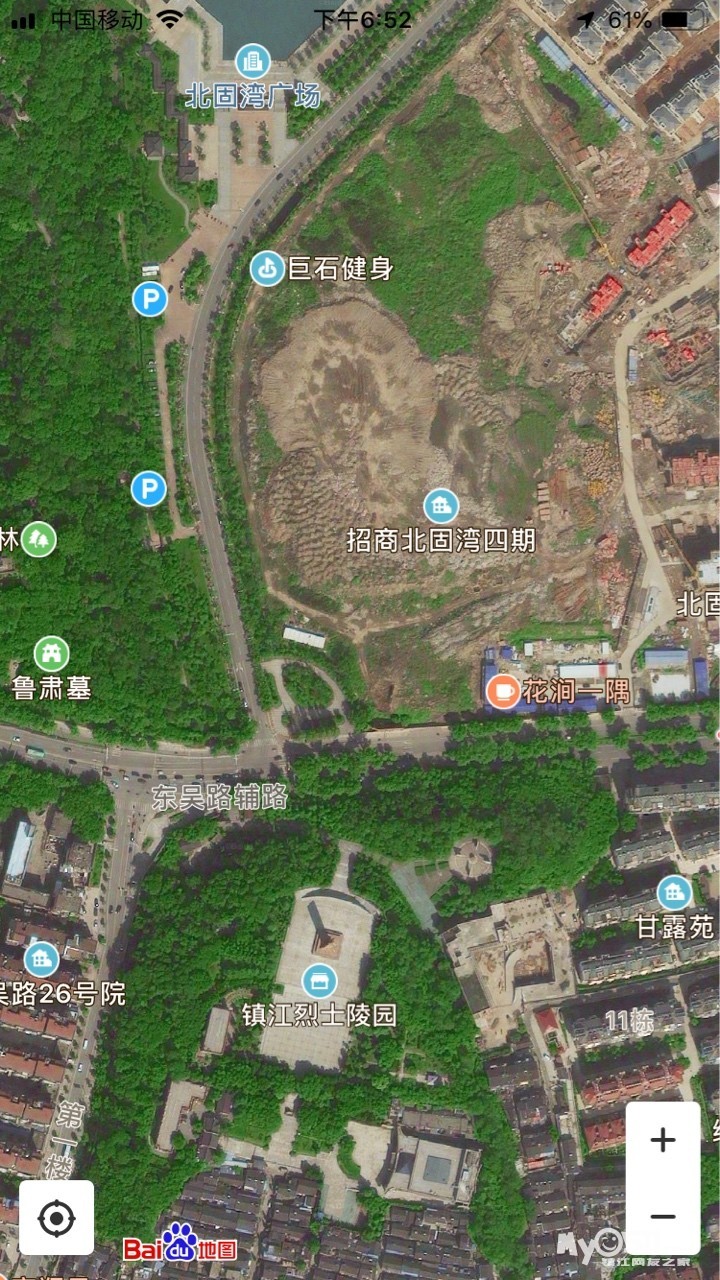The width and height of the screenshot is (720, 1280).
Task: Select the 巨石健身 fitness marker
Action: (267, 268)
